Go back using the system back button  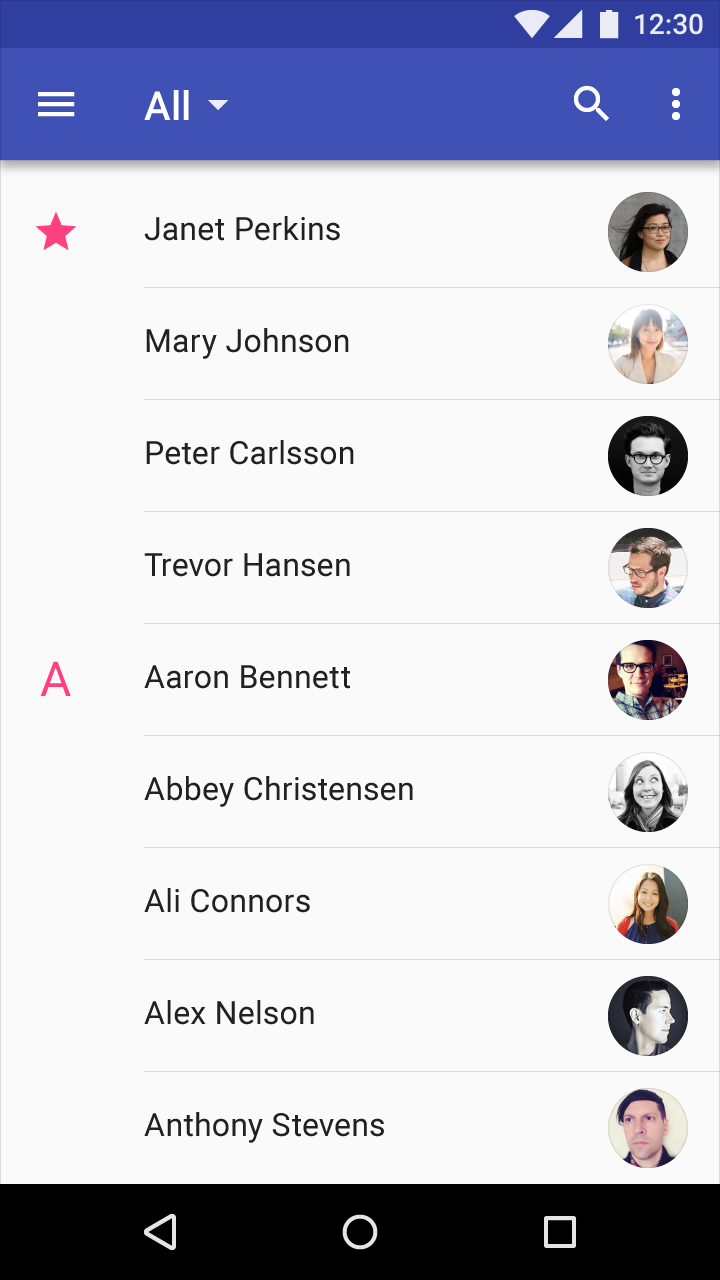pyautogui.click(x=161, y=1232)
